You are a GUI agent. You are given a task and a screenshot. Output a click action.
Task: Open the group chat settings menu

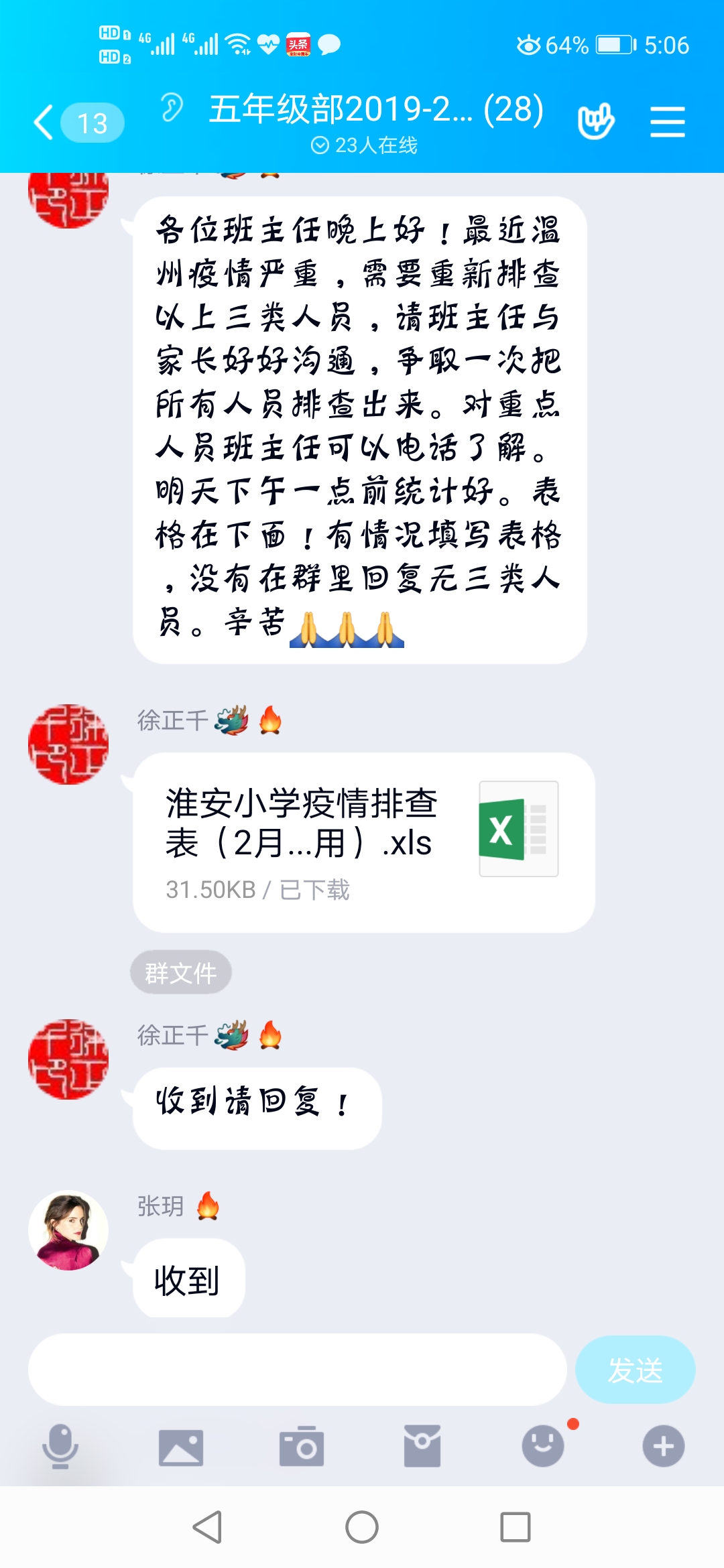pos(668,122)
